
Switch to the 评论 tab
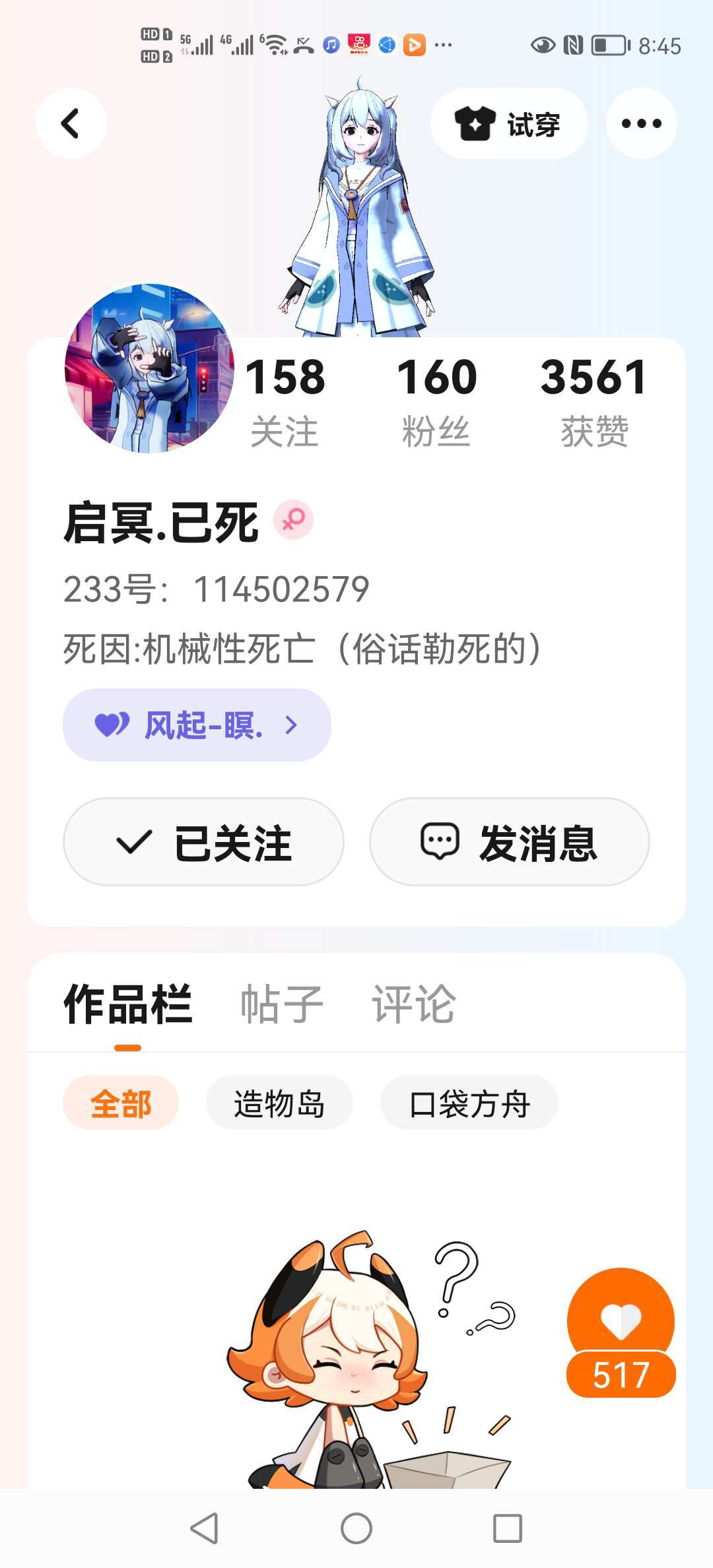click(x=414, y=1004)
